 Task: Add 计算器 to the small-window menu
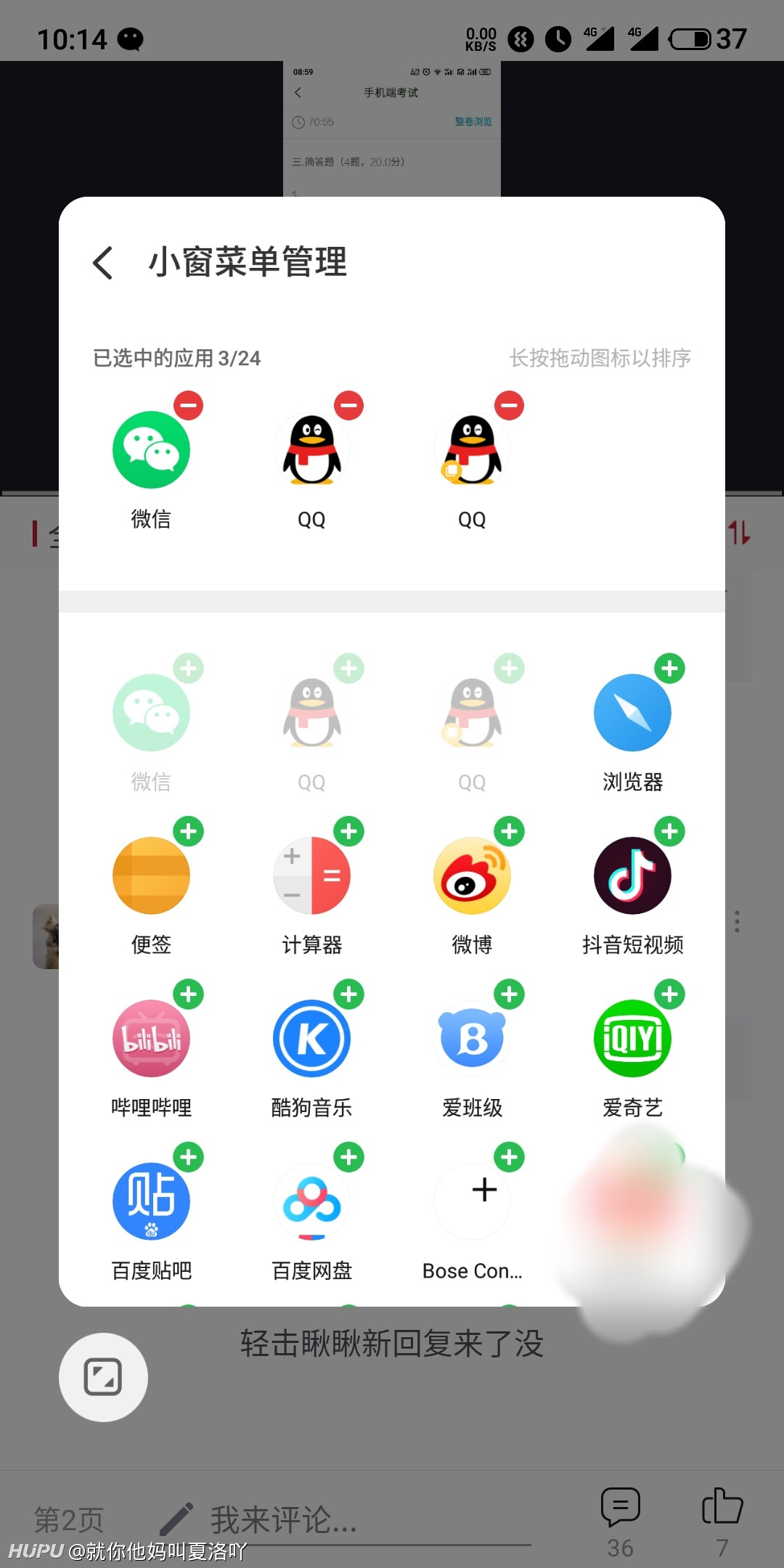click(349, 831)
